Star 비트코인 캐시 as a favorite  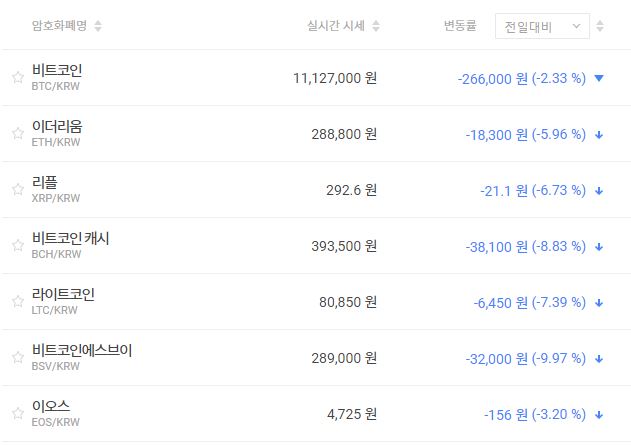tap(17, 245)
